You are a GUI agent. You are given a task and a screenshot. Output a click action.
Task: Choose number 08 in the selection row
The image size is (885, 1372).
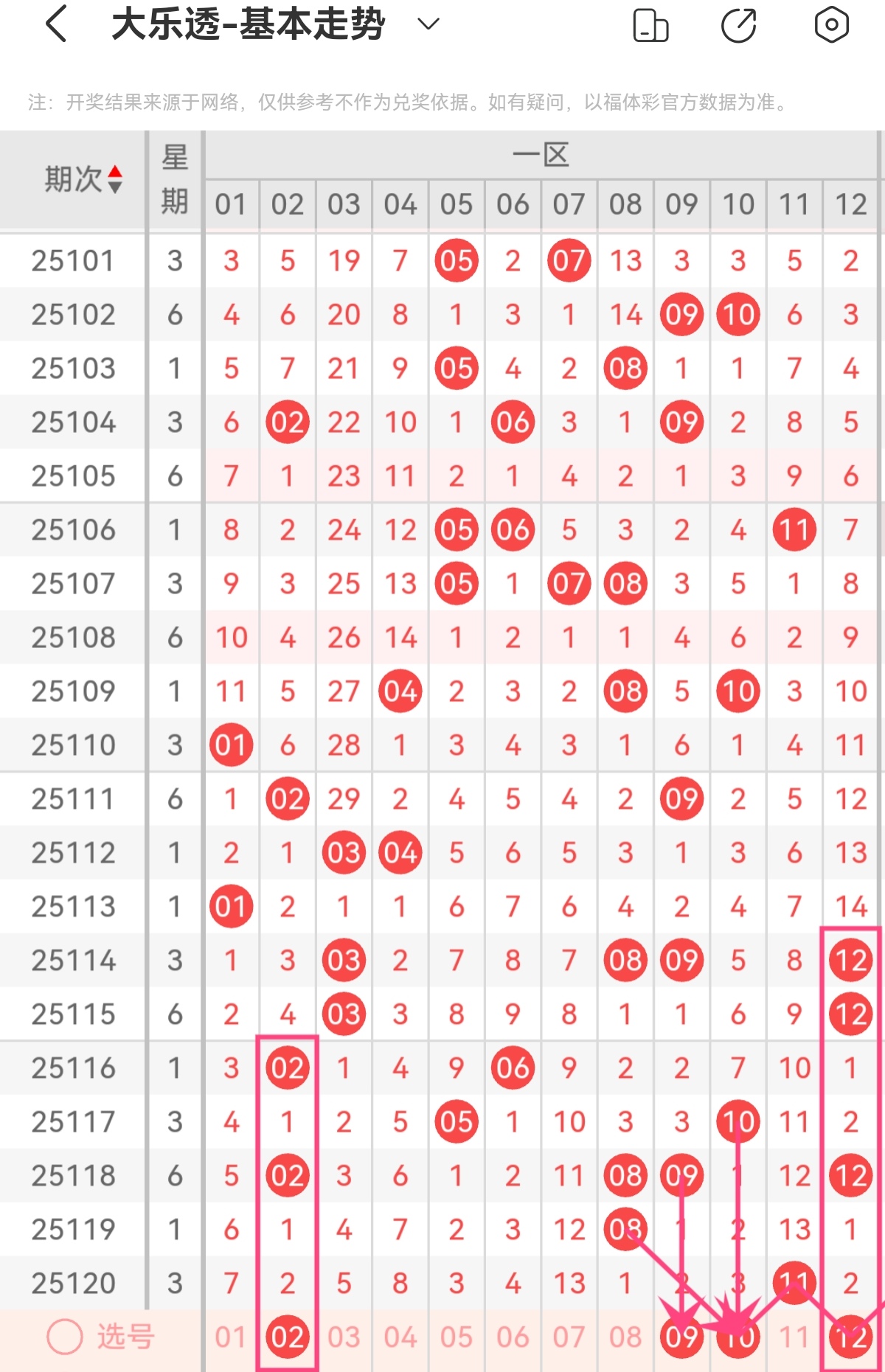[x=625, y=1337]
